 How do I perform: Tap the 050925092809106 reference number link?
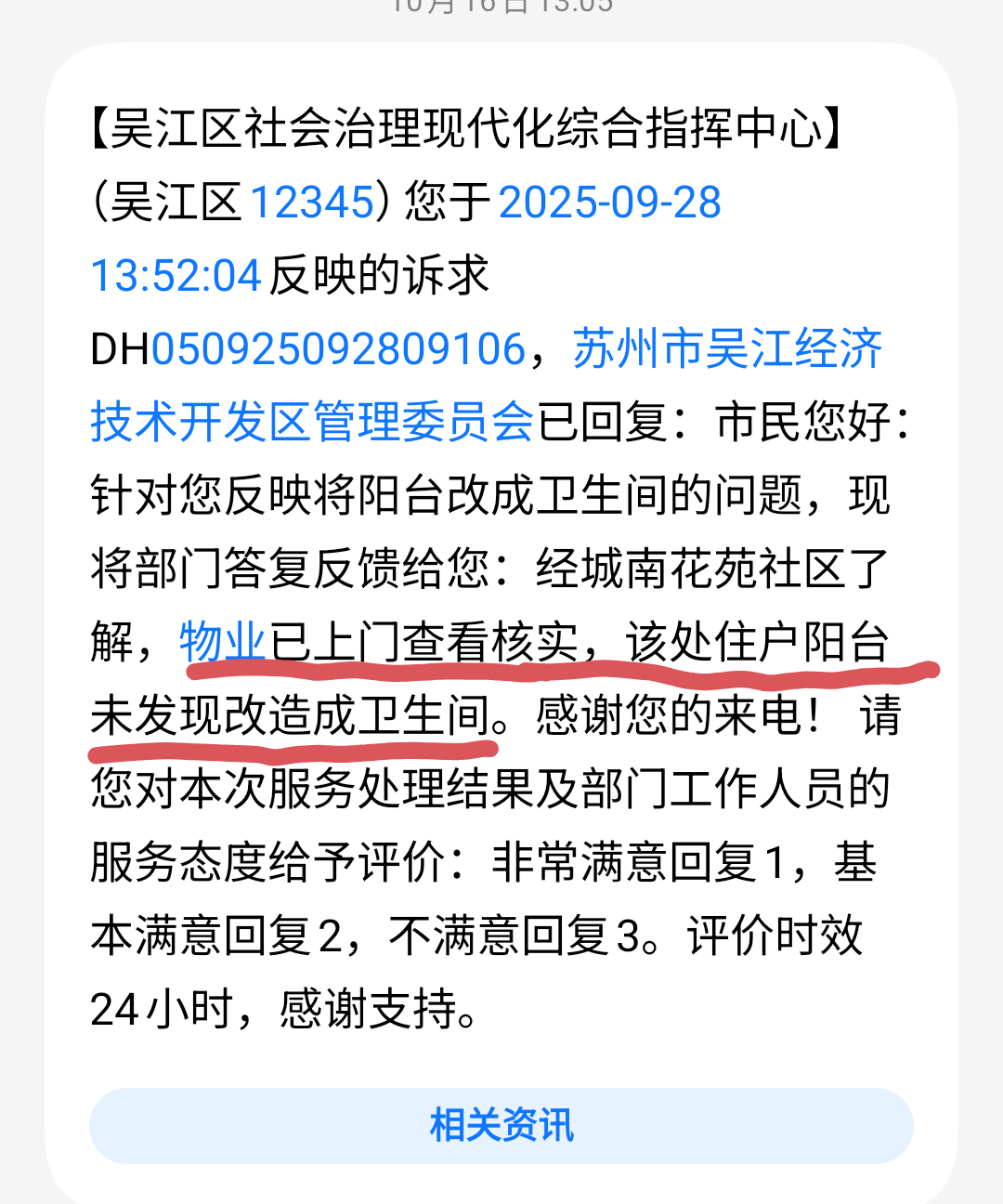click(x=339, y=349)
